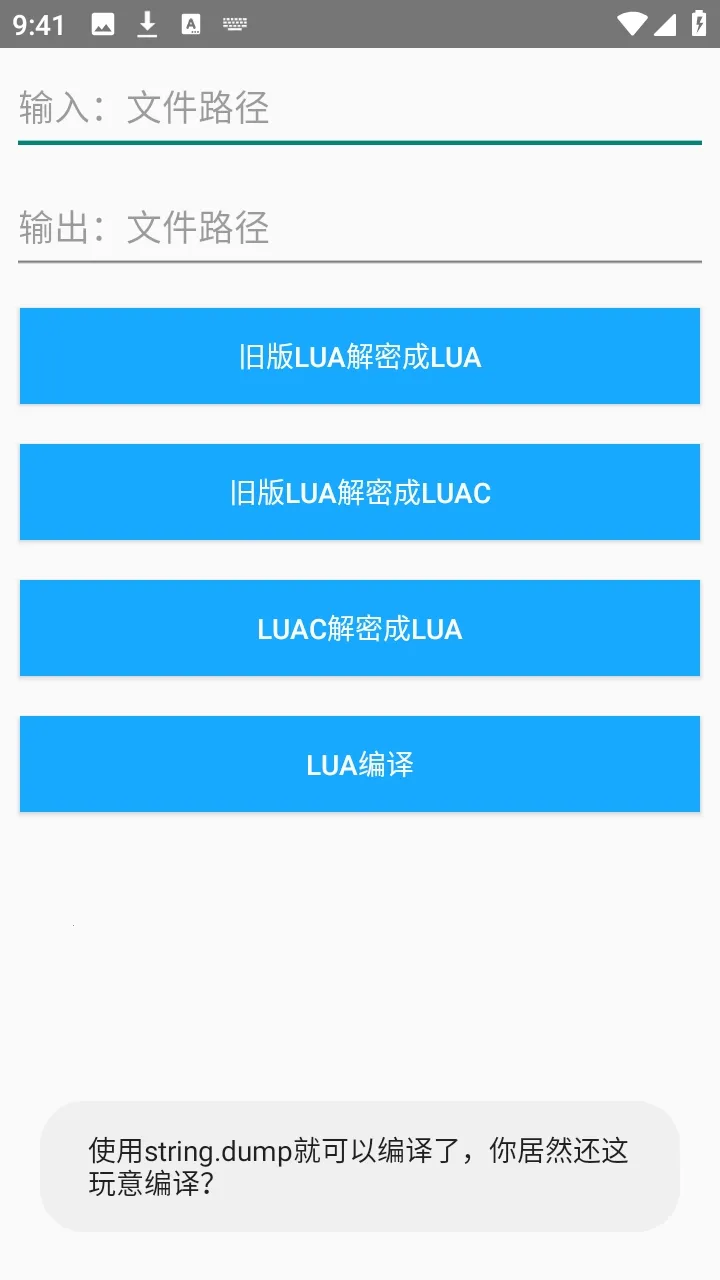This screenshot has height=1280, width=720.
Task: Tap the string.dump hint message bubble
Action: tap(359, 1168)
